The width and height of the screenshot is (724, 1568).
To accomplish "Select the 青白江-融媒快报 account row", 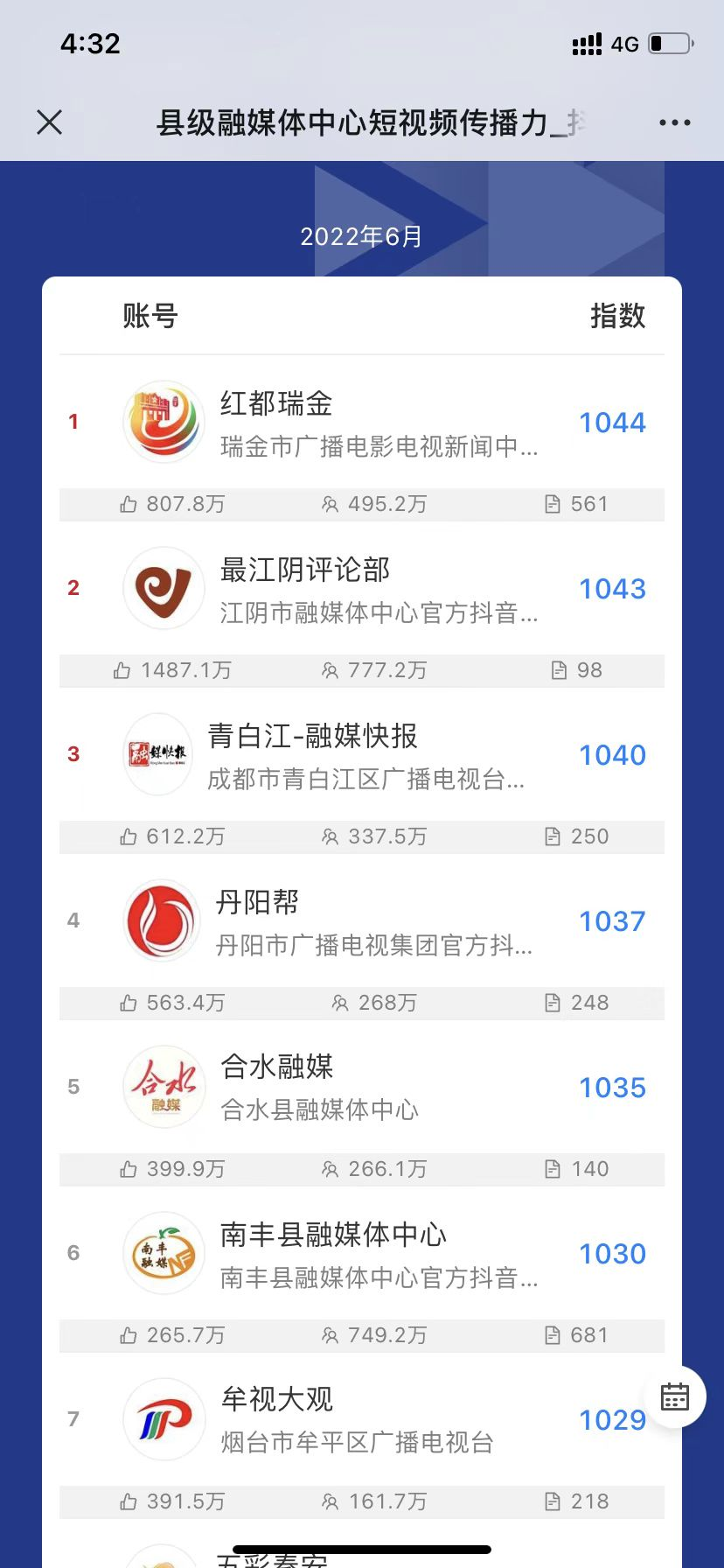I will click(362, 754).
